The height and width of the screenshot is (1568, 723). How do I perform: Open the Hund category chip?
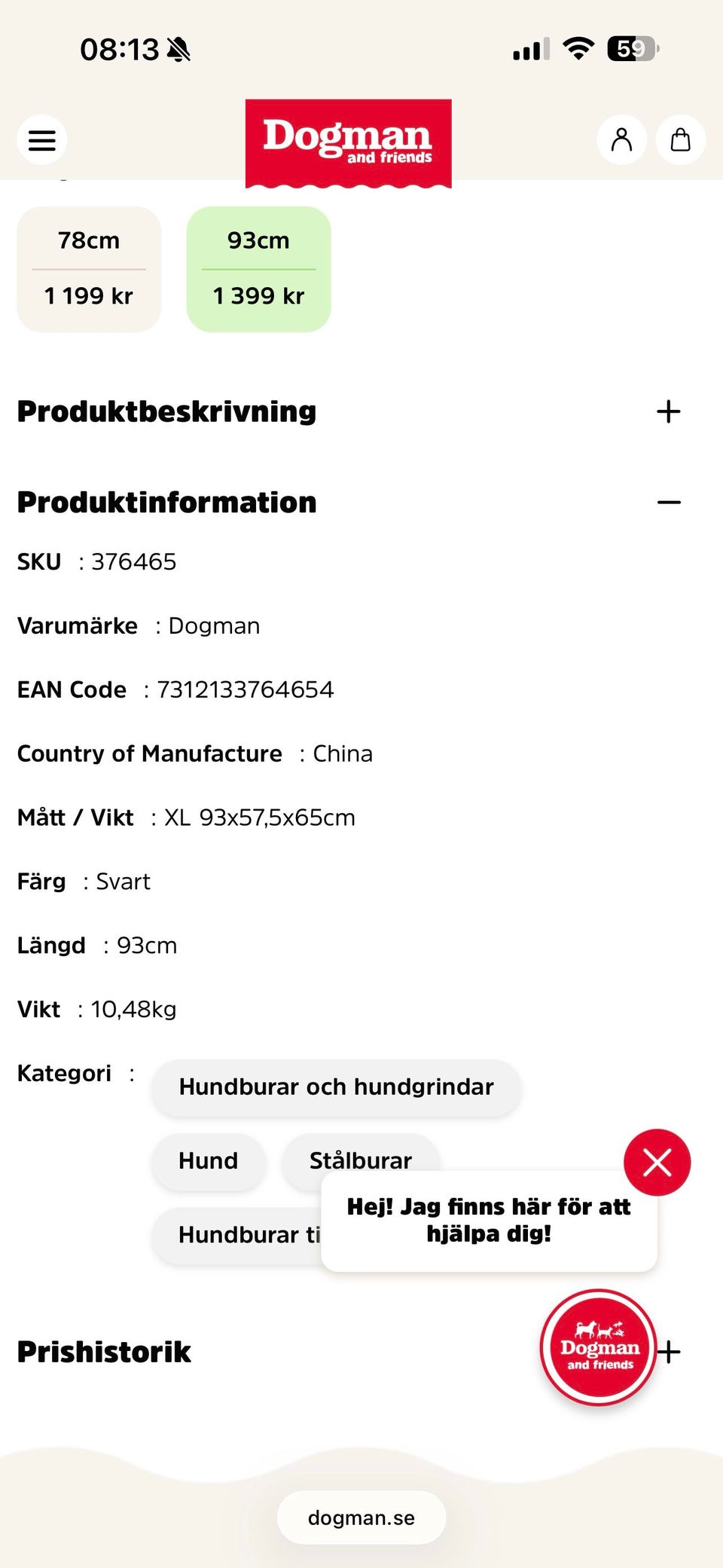(x=208, y=1160)
